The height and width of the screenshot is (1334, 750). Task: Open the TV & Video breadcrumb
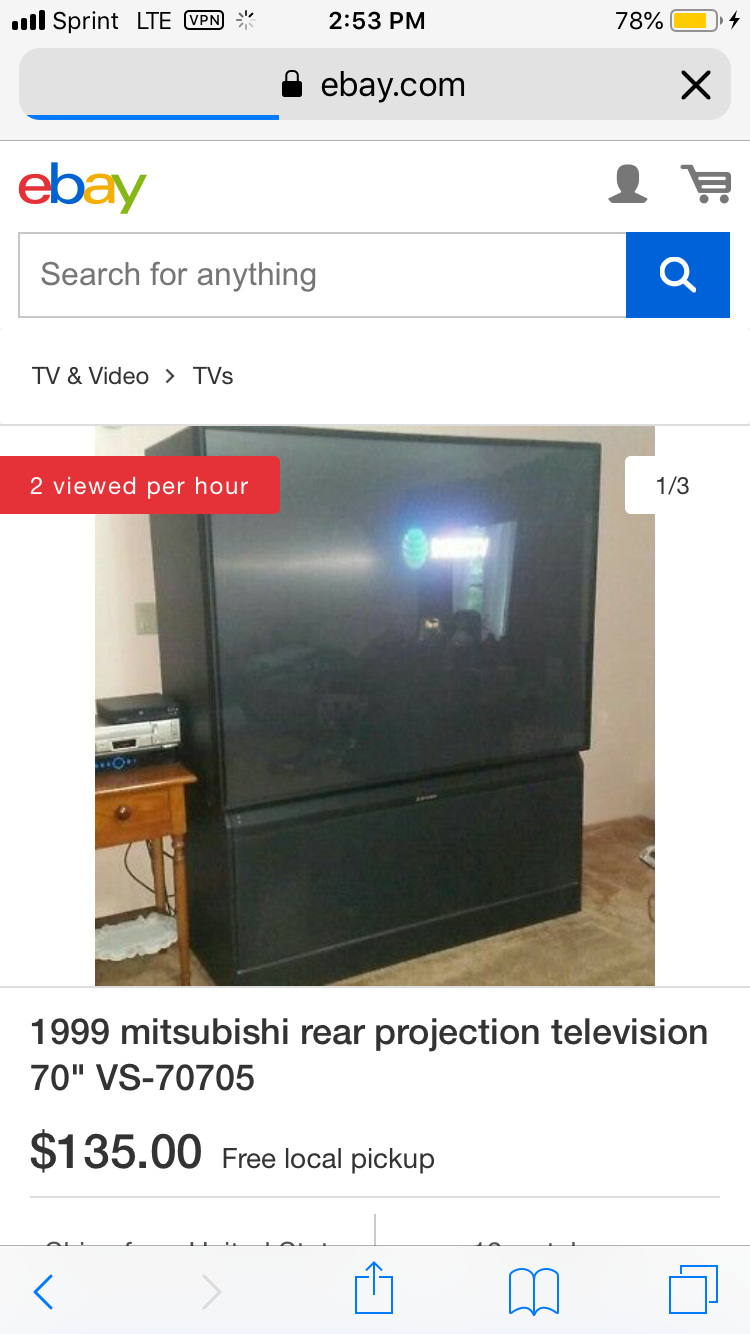90,376
